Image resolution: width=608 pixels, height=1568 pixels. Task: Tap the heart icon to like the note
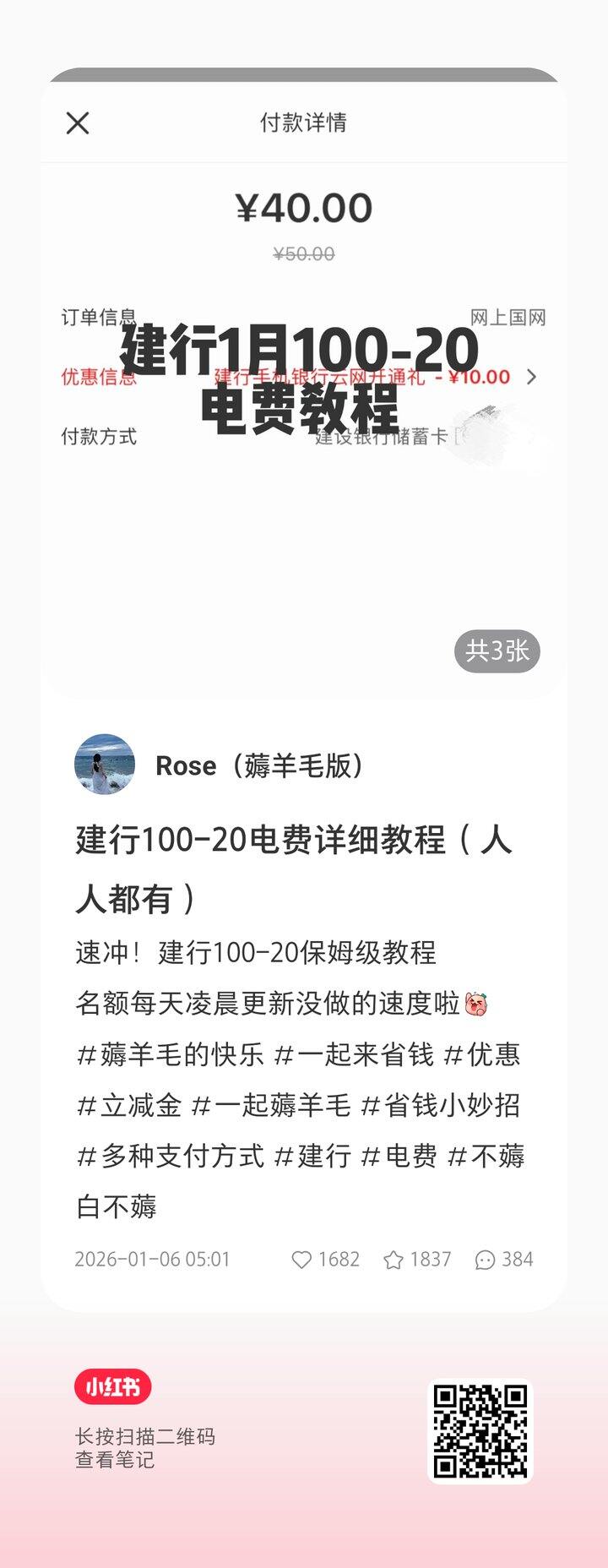[302, 1259]
